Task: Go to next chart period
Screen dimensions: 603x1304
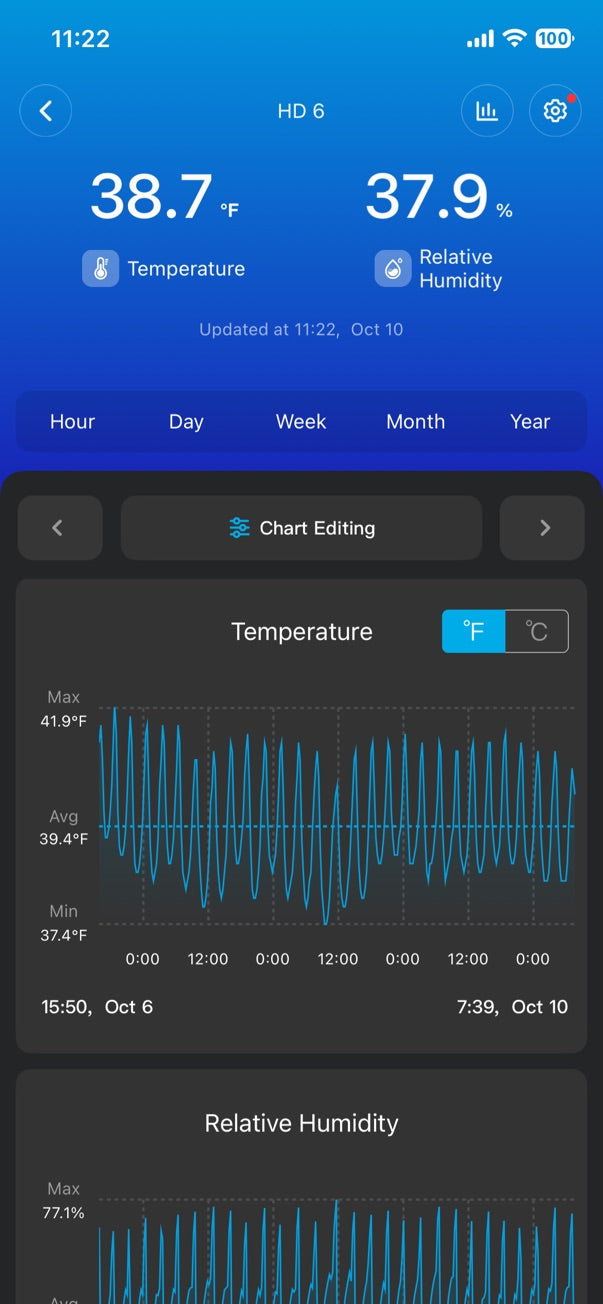Action: click(543, 528)
